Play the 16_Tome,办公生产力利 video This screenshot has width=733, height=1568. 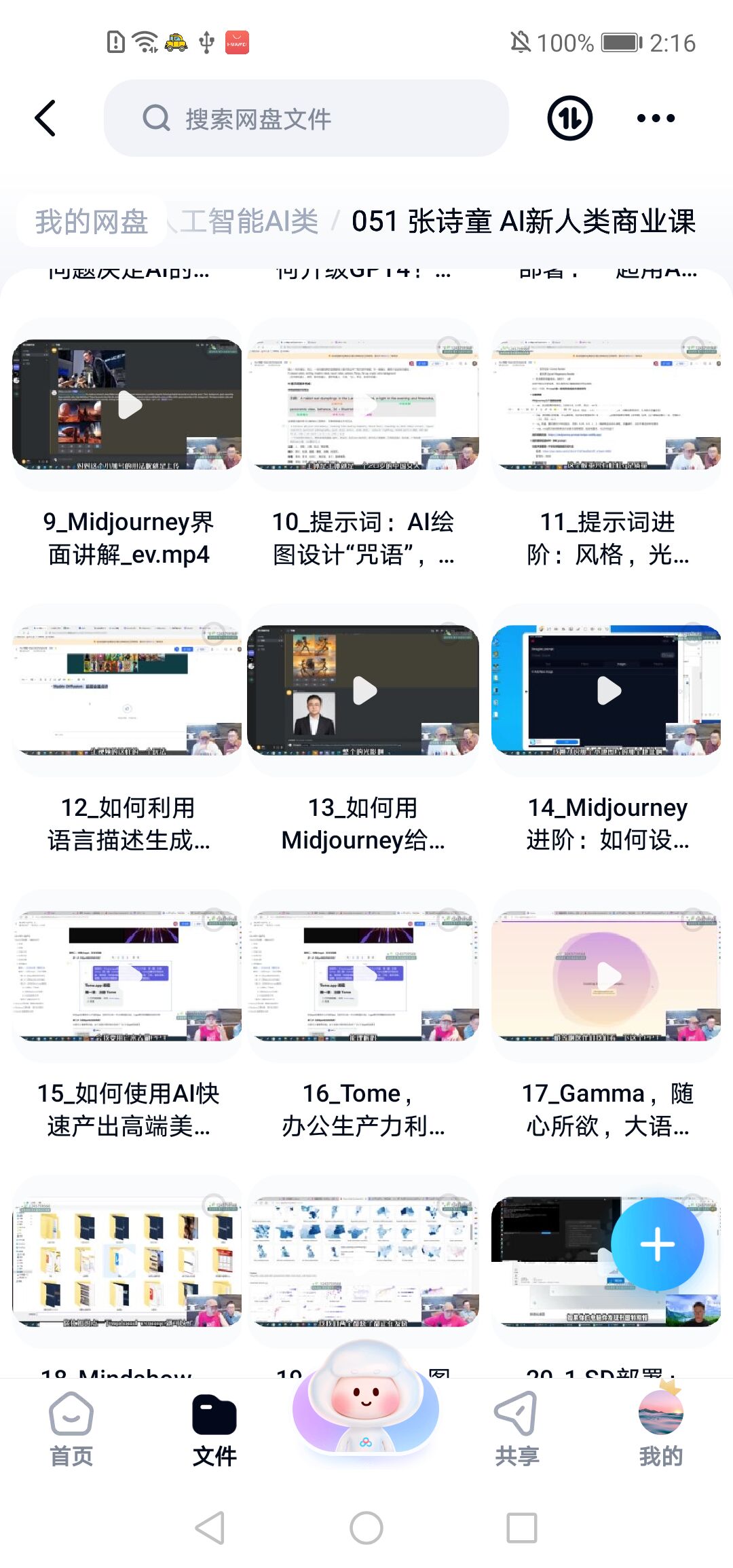click(363, 976)
